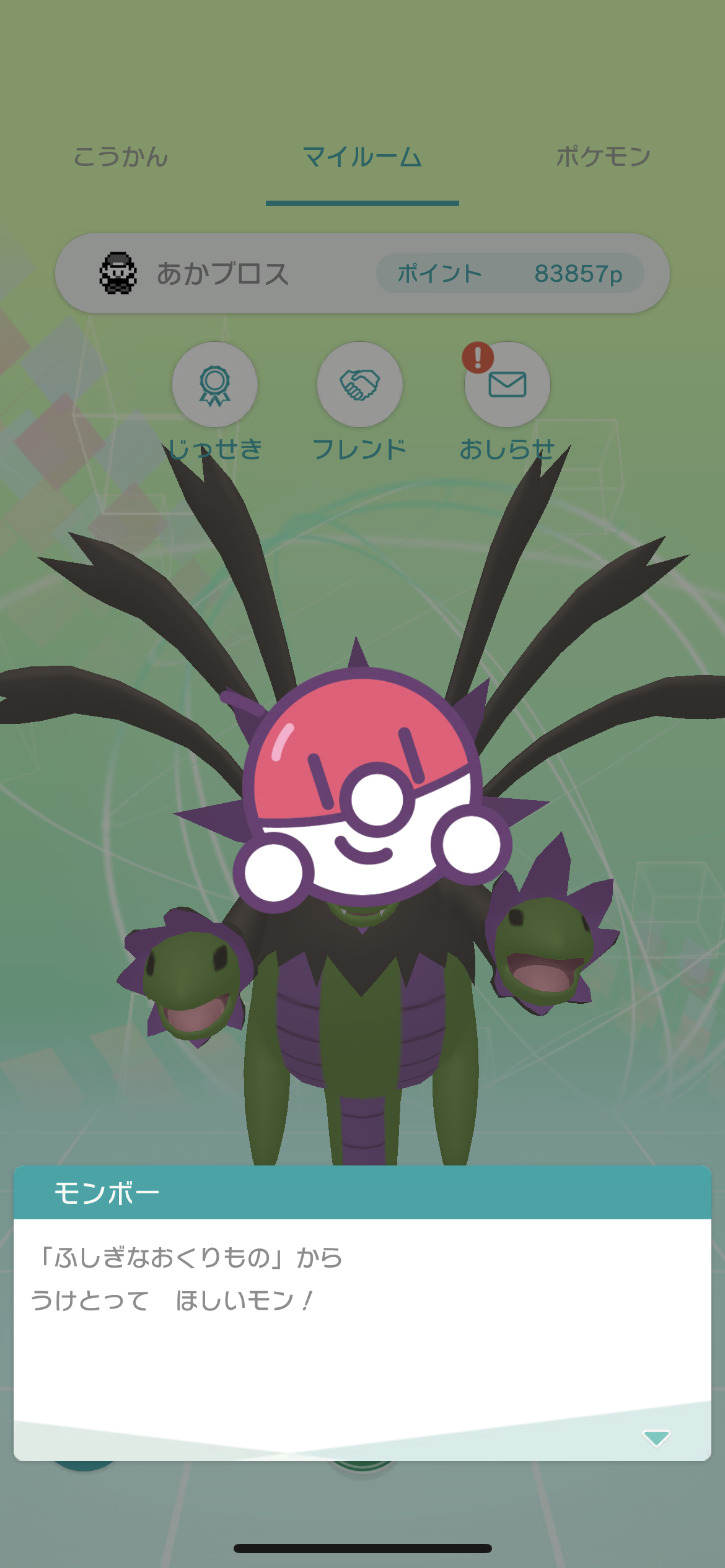
Task: Switch to the ポケモン tab
Action: coord(603,157)
